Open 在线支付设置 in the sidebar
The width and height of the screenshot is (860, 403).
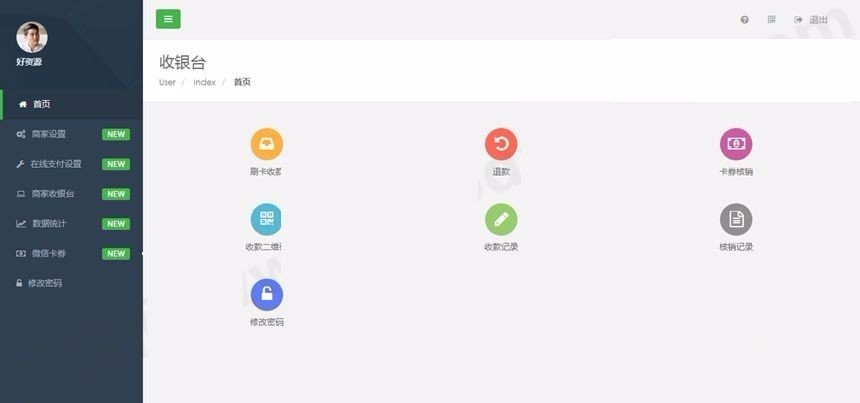[x=55, y=164]
